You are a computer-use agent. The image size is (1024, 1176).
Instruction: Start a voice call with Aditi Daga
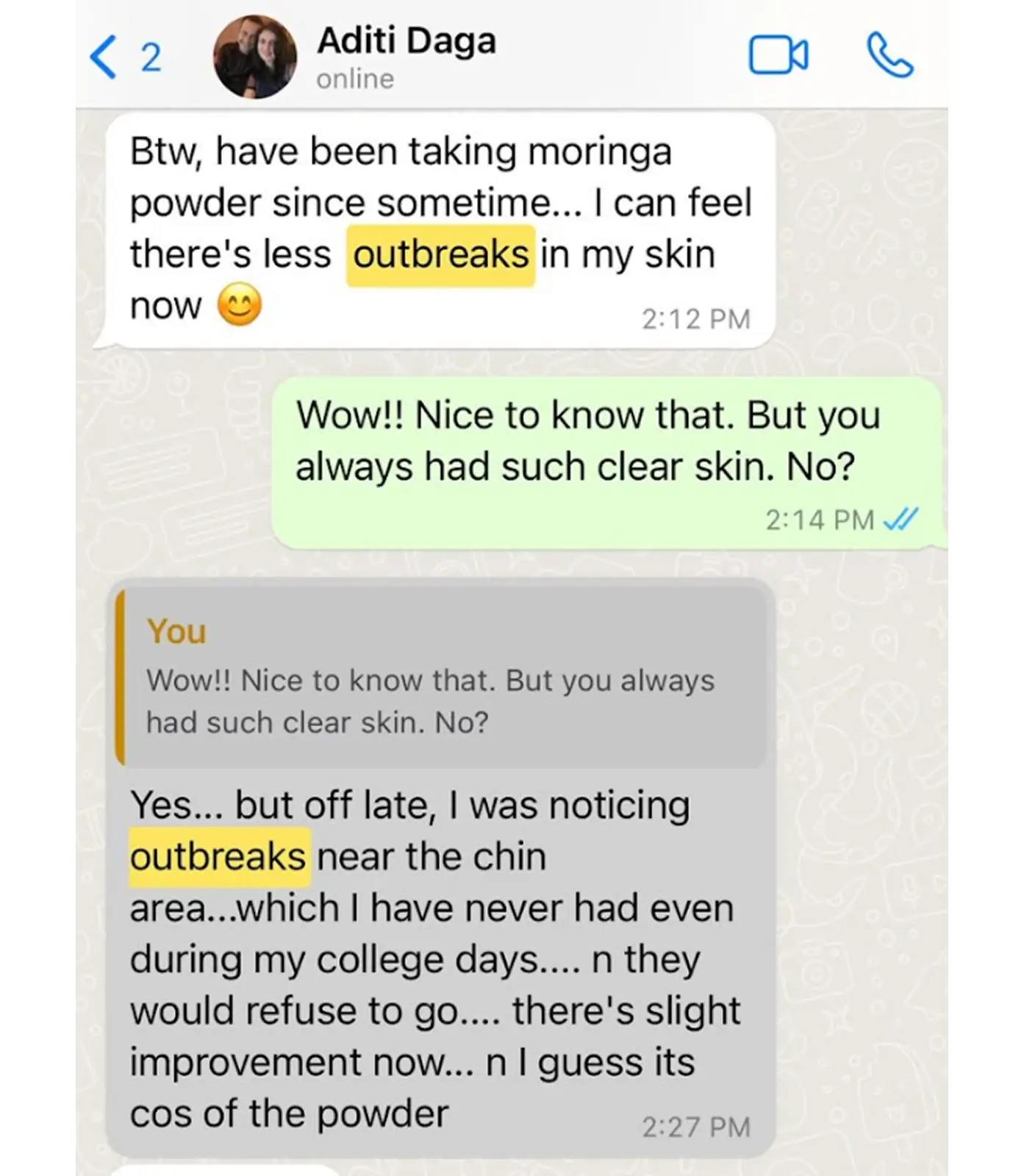(x=889, y=56)
